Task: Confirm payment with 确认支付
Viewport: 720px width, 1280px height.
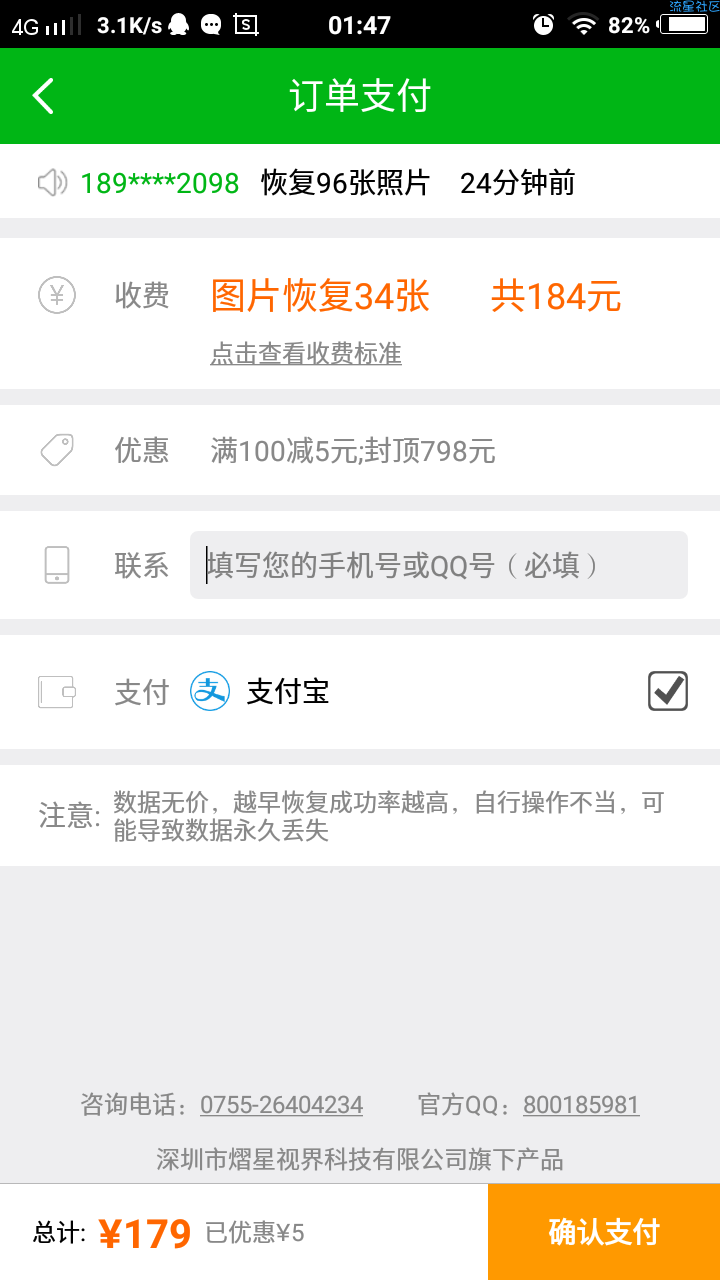Action: click(604, 1232)
